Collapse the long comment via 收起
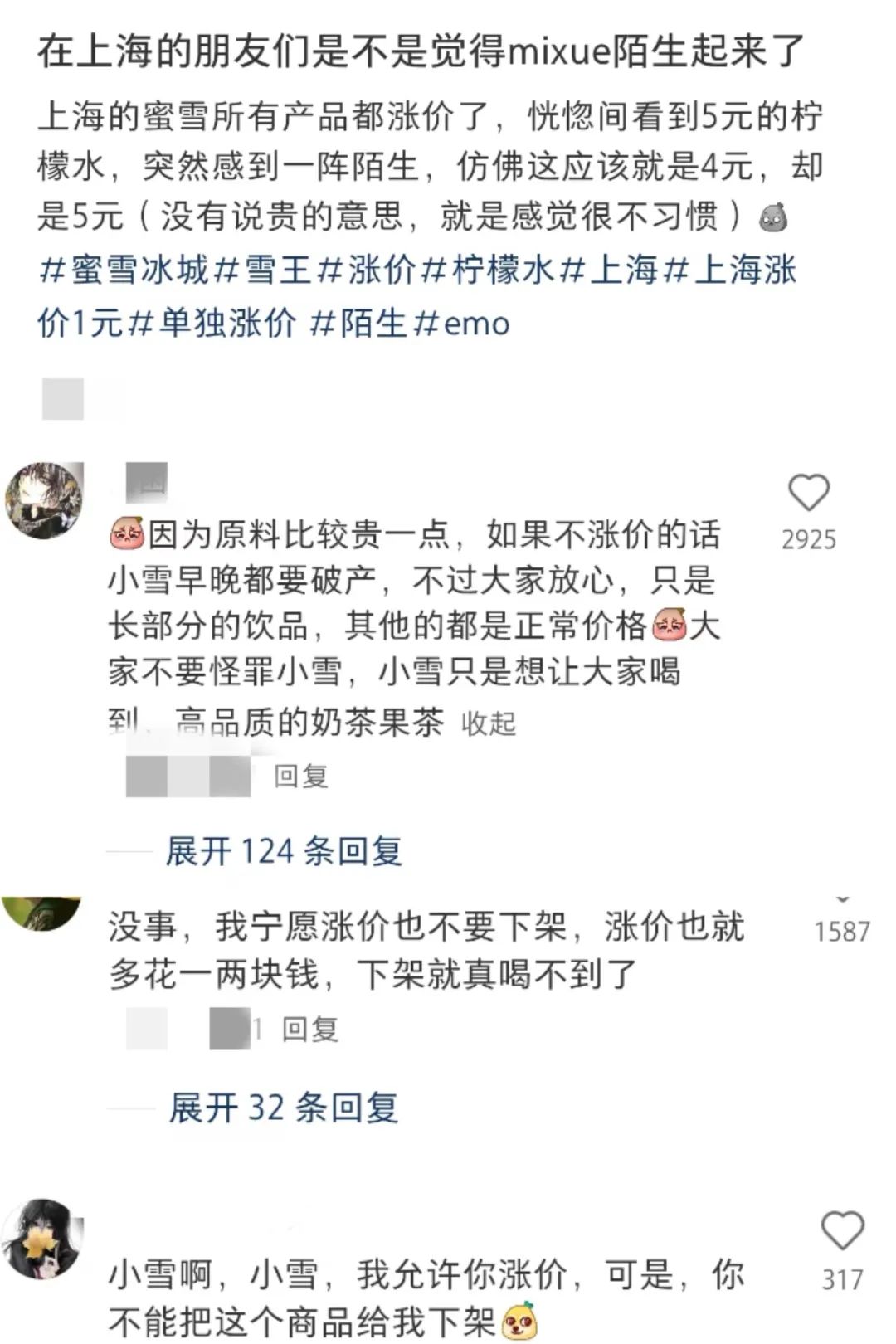This screenshot has width=896, height=1344. pyautogui.click(x=489, y=723)
